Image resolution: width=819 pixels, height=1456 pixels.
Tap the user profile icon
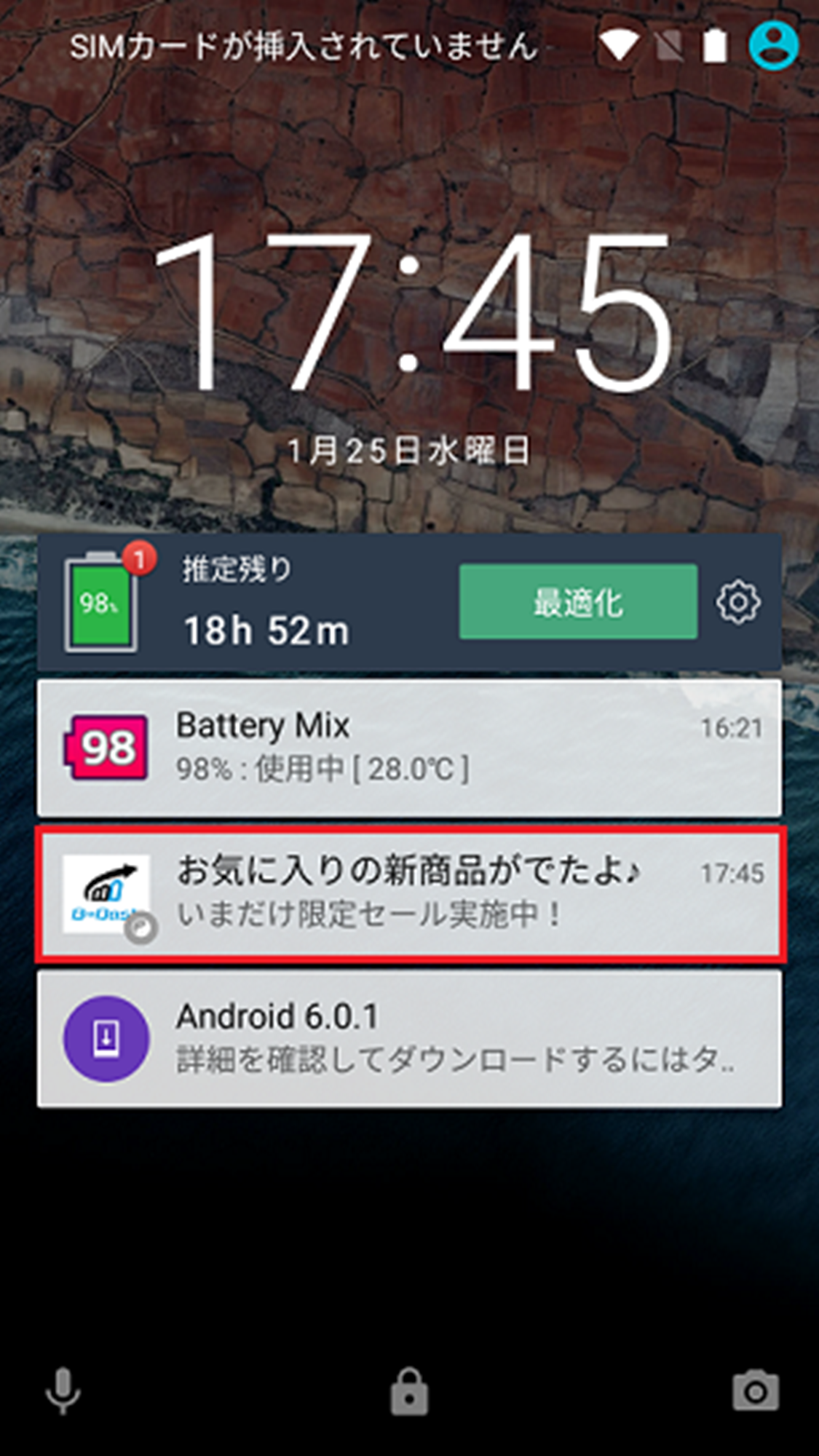pyautogui.click(x=773, y=46)
